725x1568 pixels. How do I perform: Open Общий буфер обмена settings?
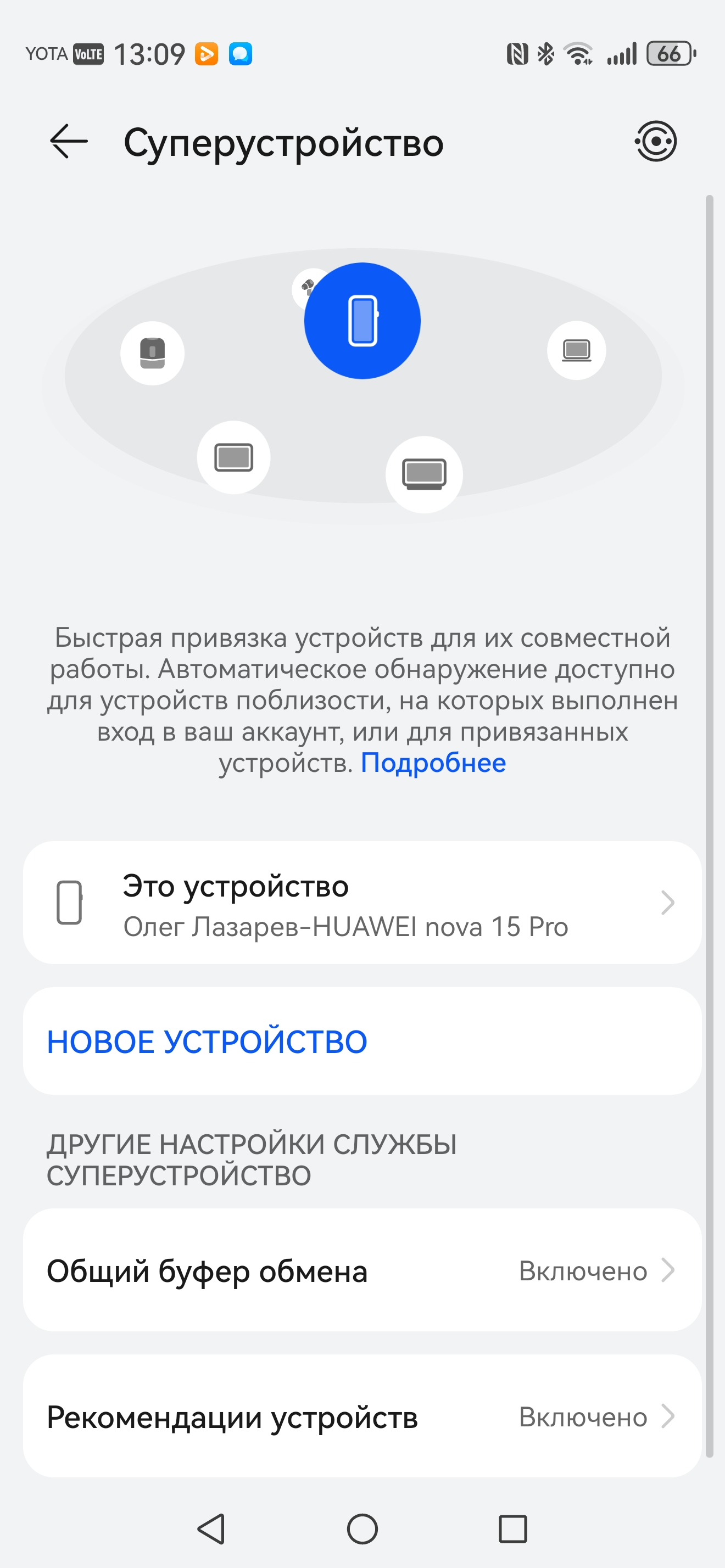pyautogui.click(x=362, y=1271)
